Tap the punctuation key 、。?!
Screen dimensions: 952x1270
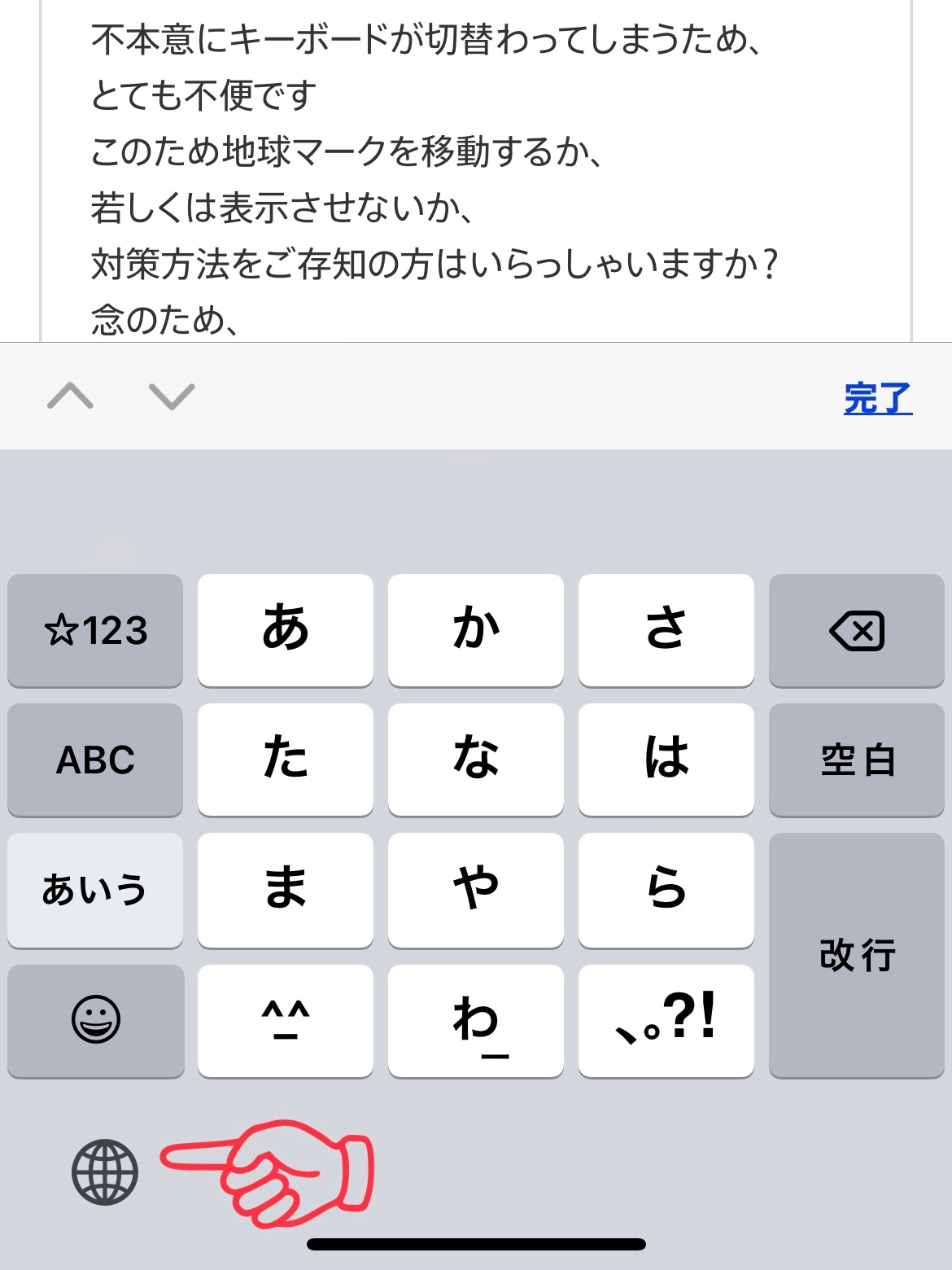666,1020
